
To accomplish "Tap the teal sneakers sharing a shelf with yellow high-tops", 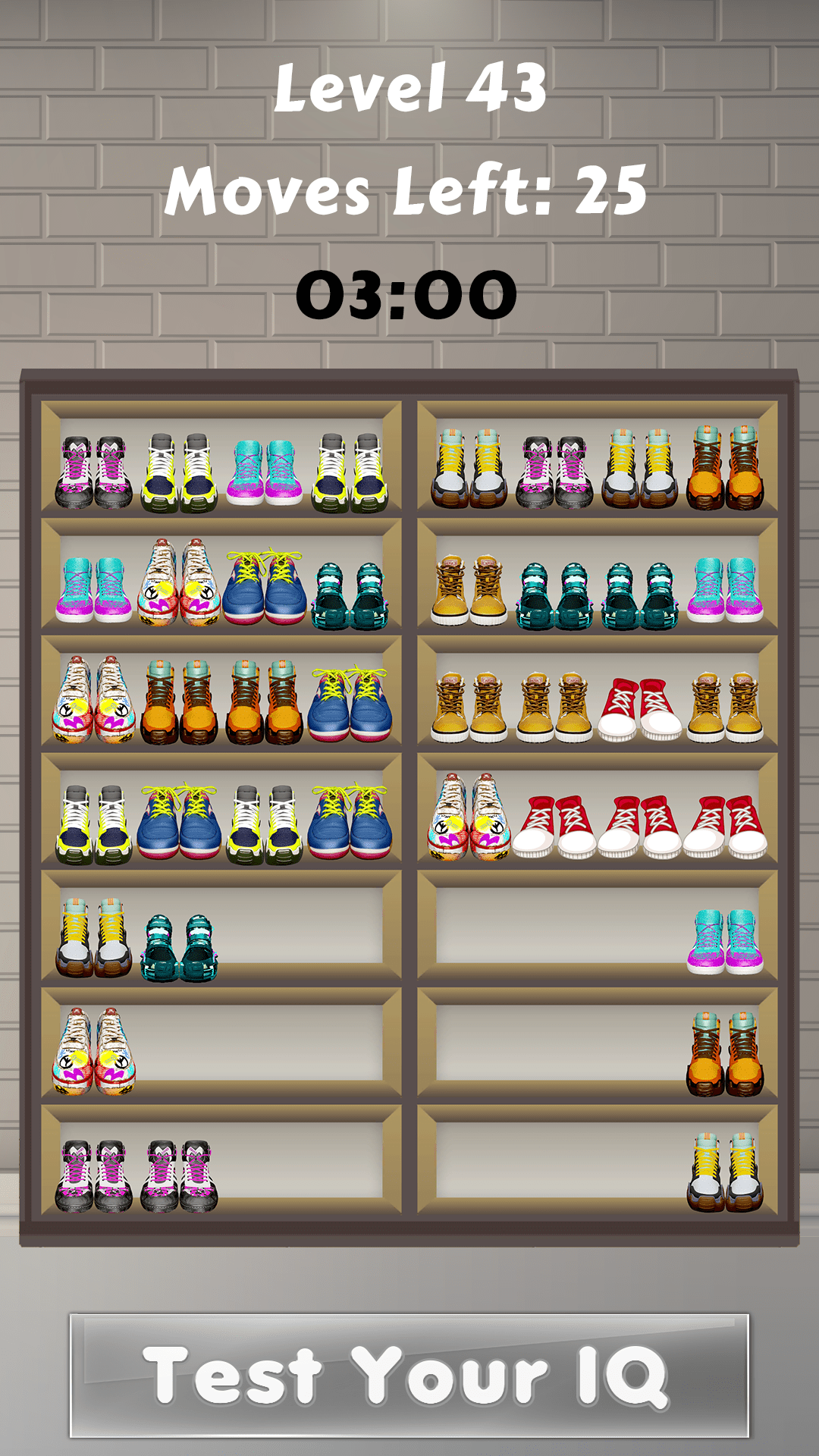I will point(179,948).
